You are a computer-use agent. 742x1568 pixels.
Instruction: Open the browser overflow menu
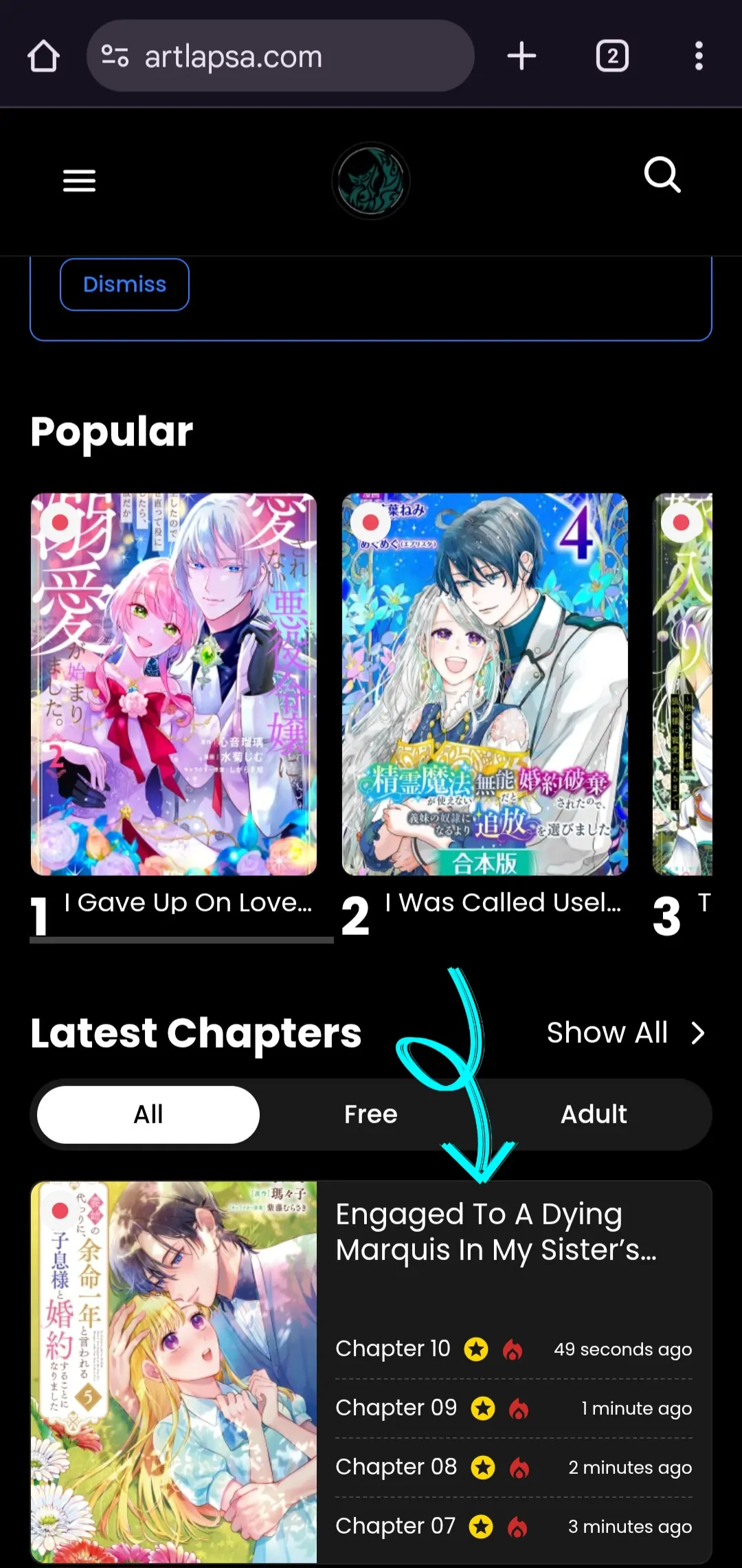pos(699,56)
